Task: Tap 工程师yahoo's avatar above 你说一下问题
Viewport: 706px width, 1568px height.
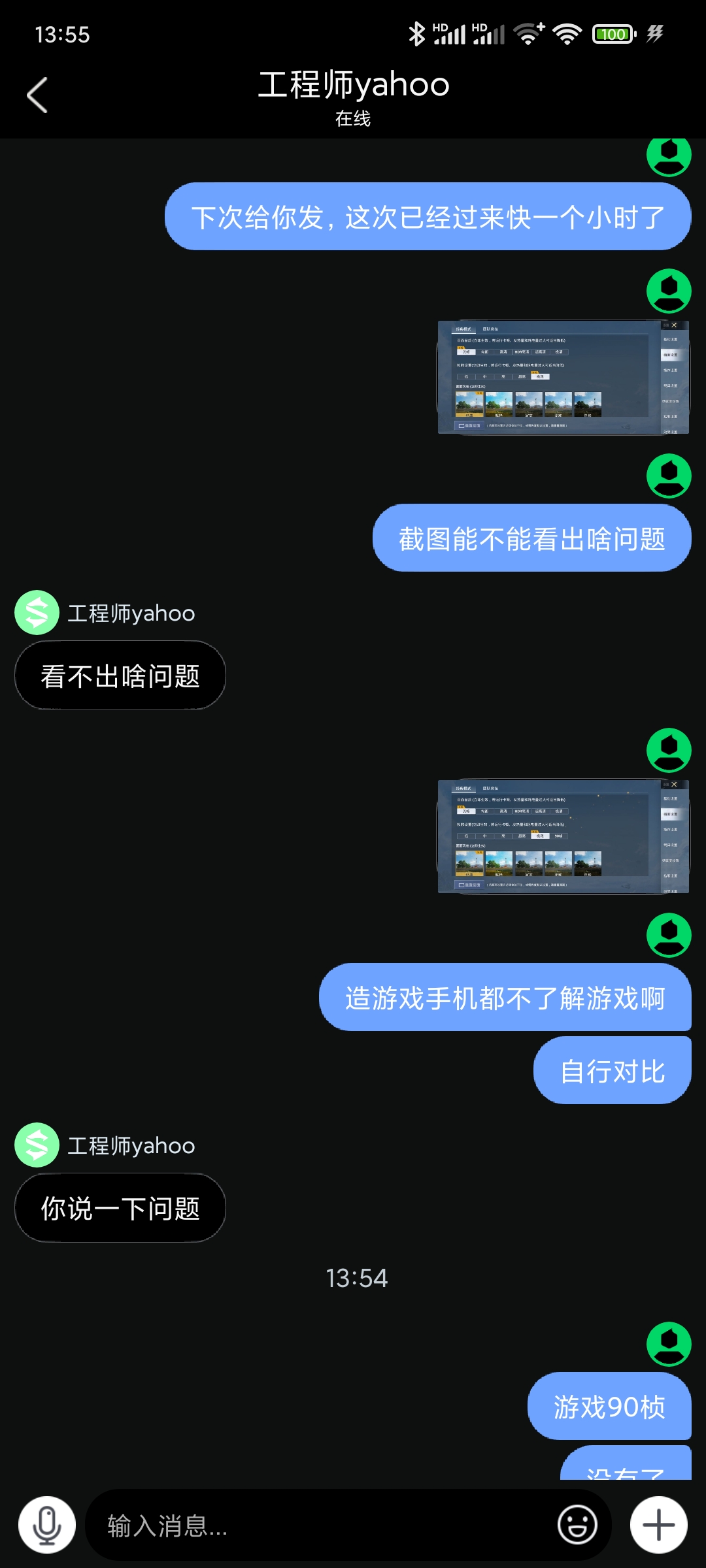Action: [37, 1145]
